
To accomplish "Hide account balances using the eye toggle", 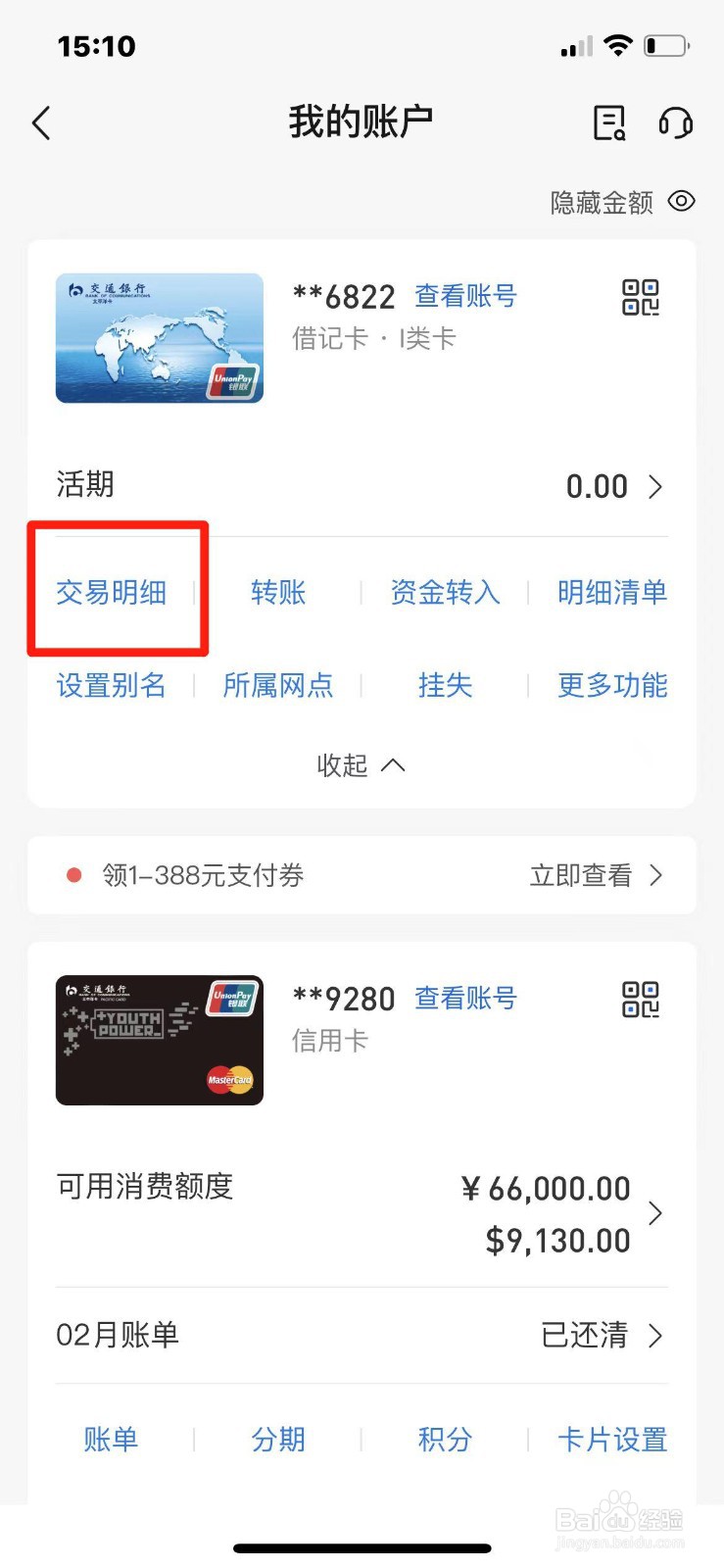I will coord(681,202).
